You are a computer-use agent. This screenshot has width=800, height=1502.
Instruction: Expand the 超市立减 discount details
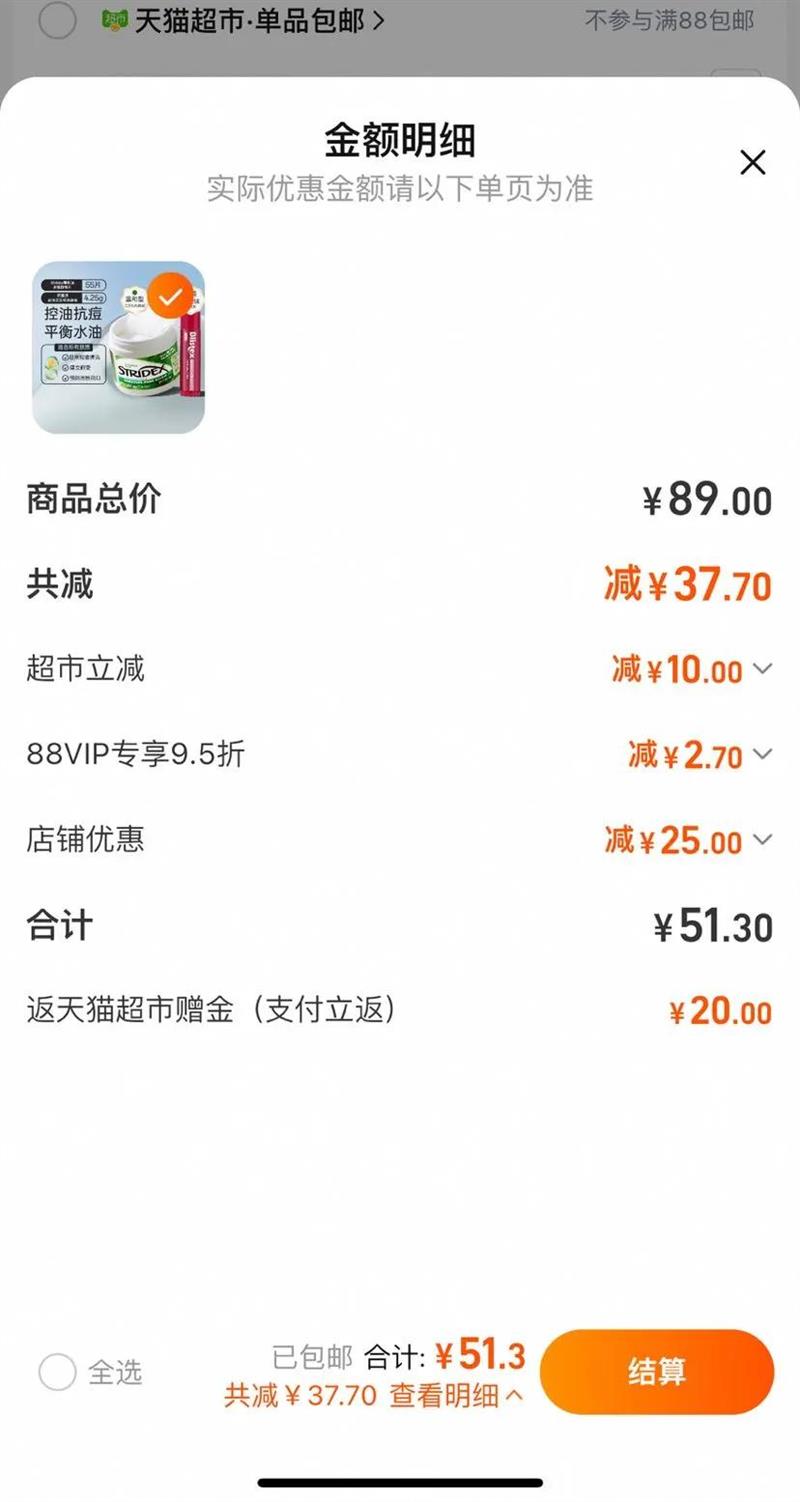(x=762, y=669)
